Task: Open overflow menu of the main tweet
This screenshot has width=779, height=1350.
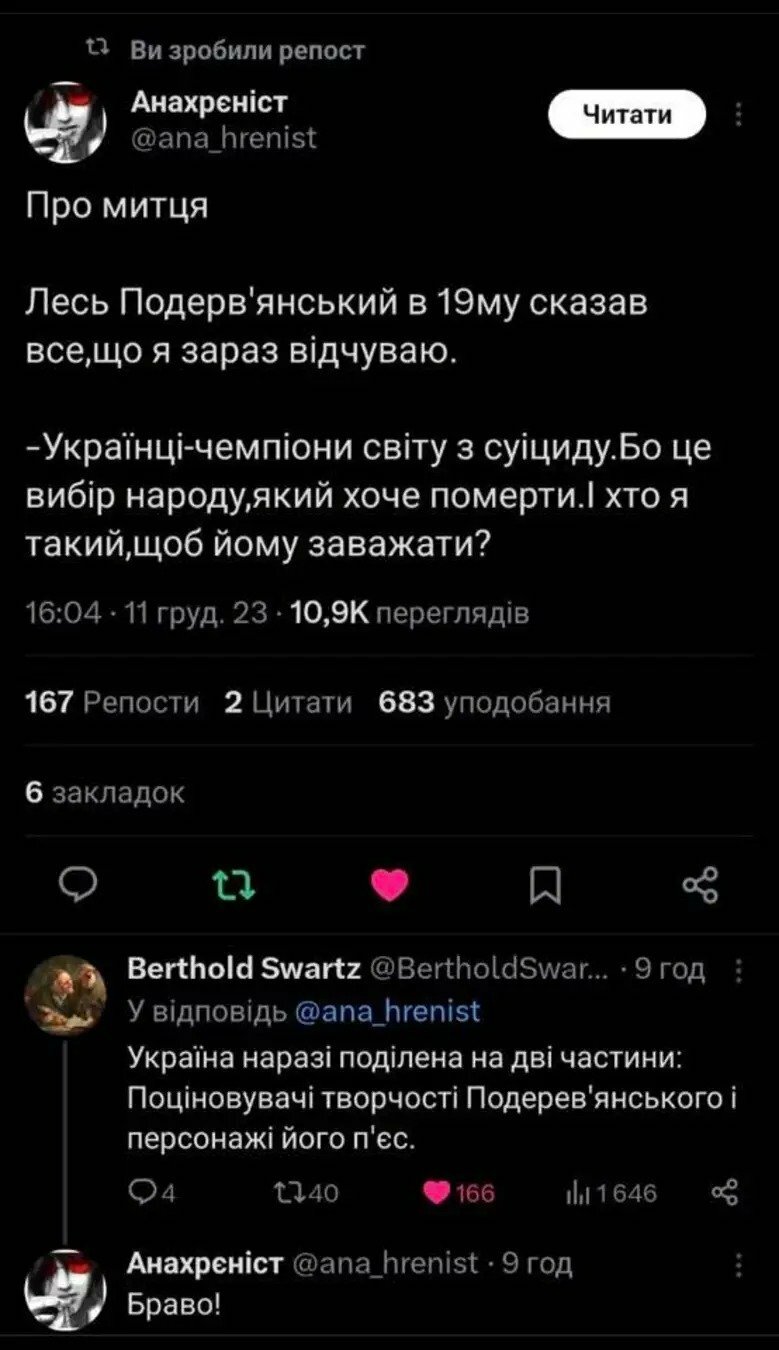Action: click(x=739, y=117)
